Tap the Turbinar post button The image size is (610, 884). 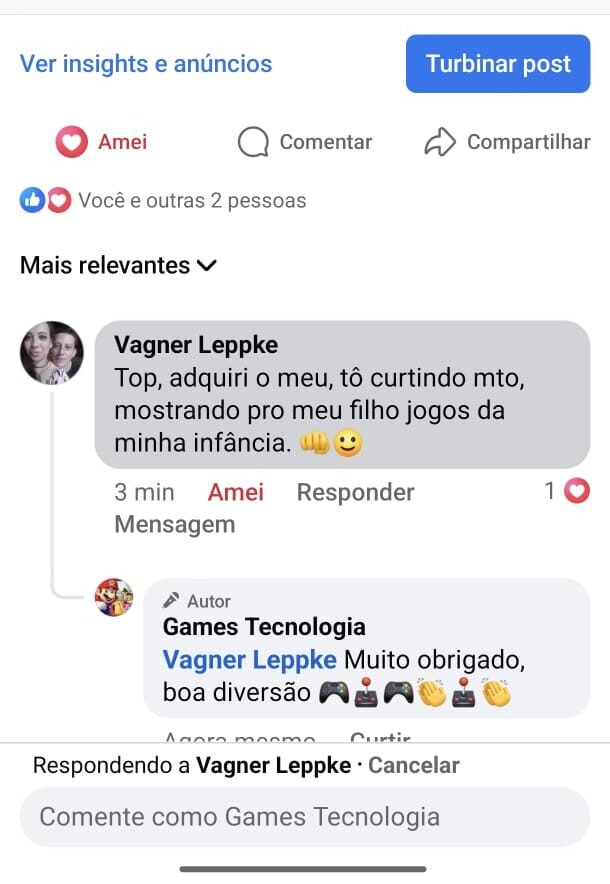coord(498,64)
